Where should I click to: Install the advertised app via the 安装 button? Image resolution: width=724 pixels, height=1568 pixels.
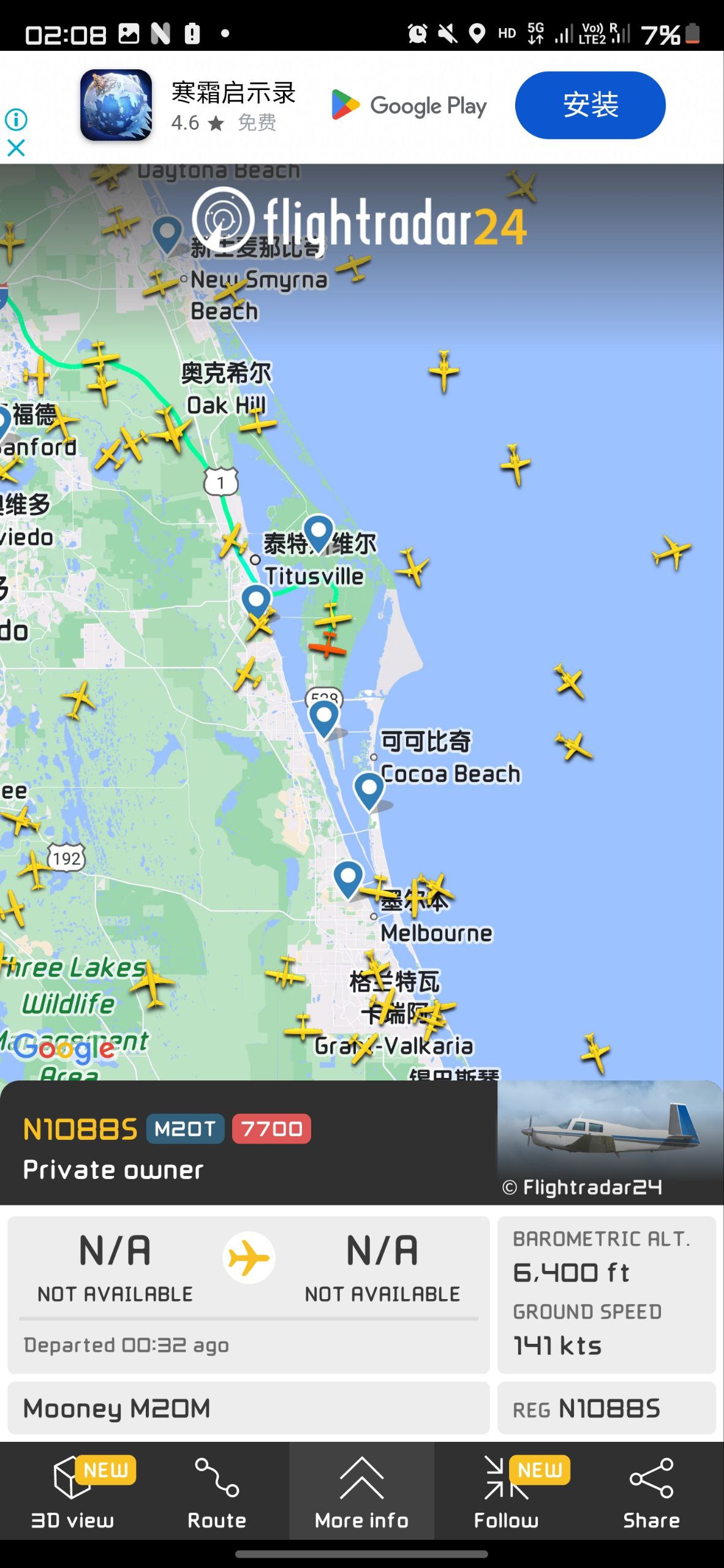[x=590, y=105]
